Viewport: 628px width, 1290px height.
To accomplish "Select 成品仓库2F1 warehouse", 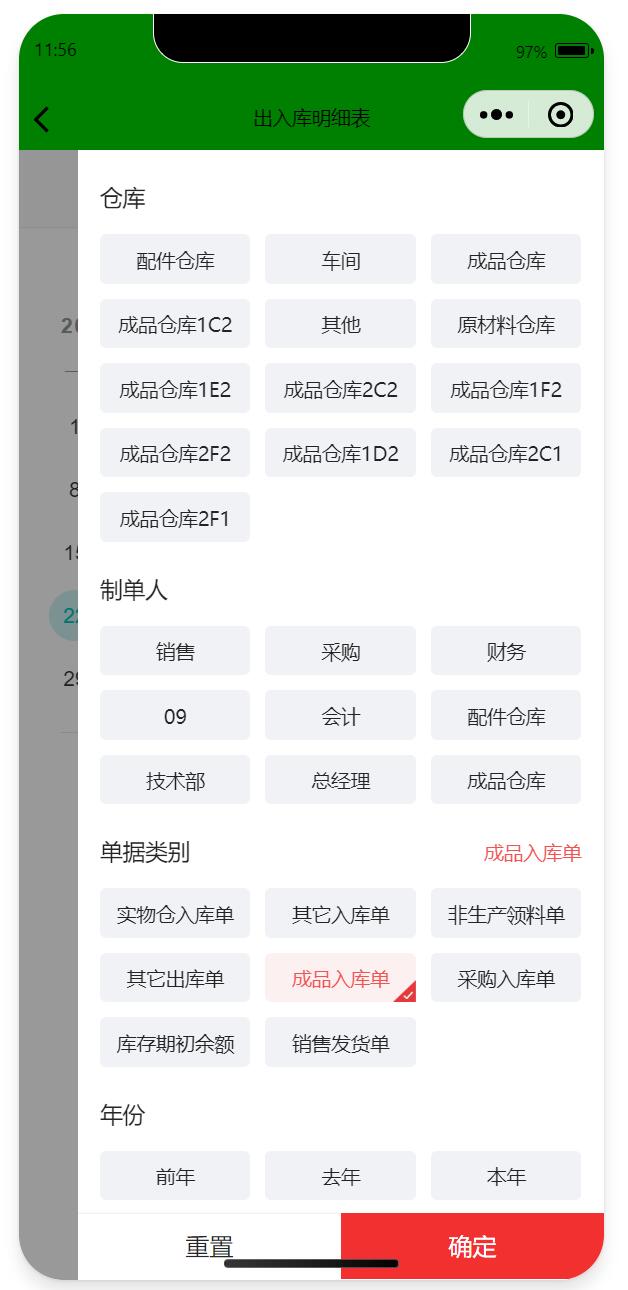I will (175, 518).
